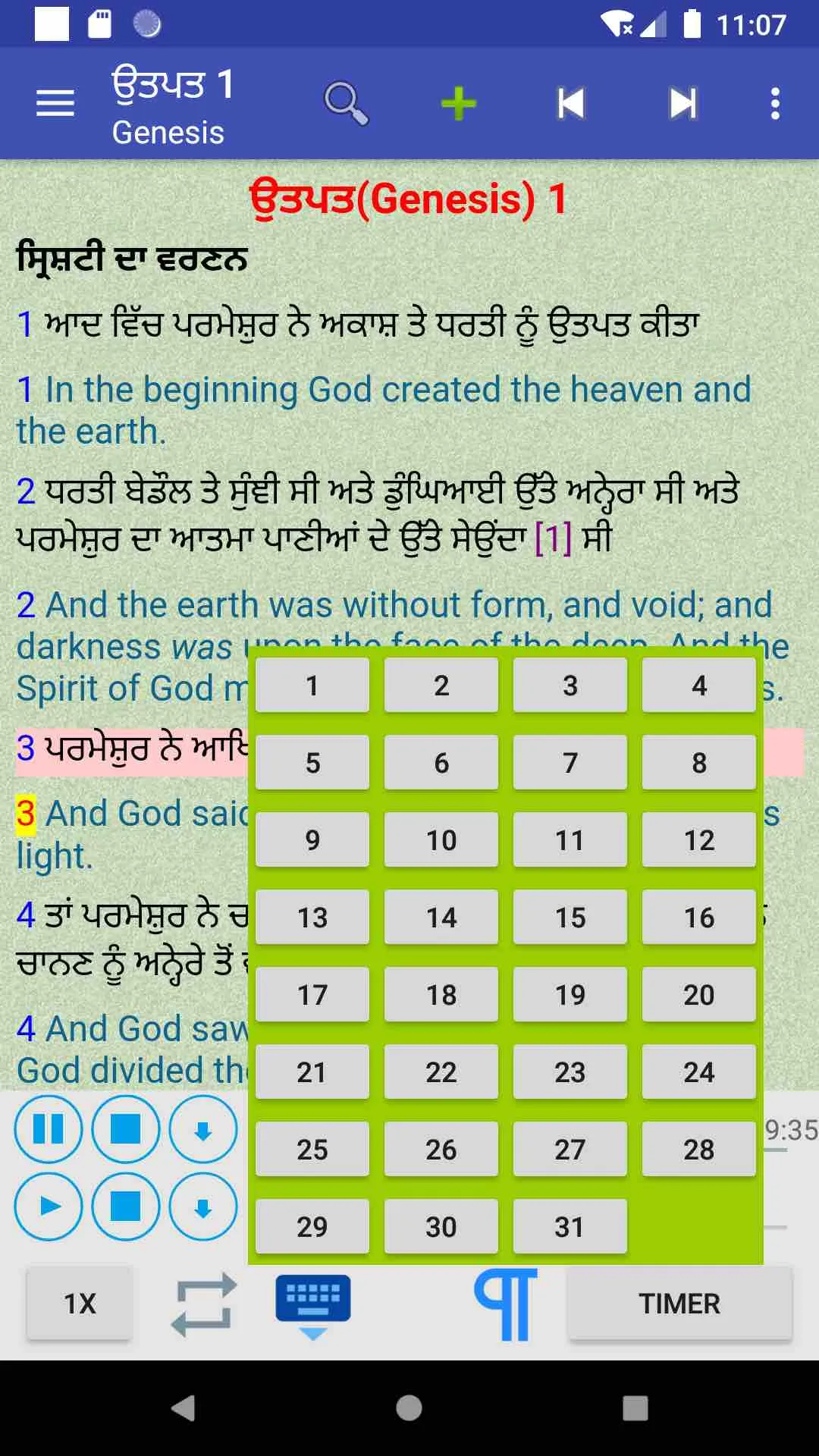Hide the verse number keypad
The height and width of the screenshot is (1456, 819).
tap(313, 1307)
